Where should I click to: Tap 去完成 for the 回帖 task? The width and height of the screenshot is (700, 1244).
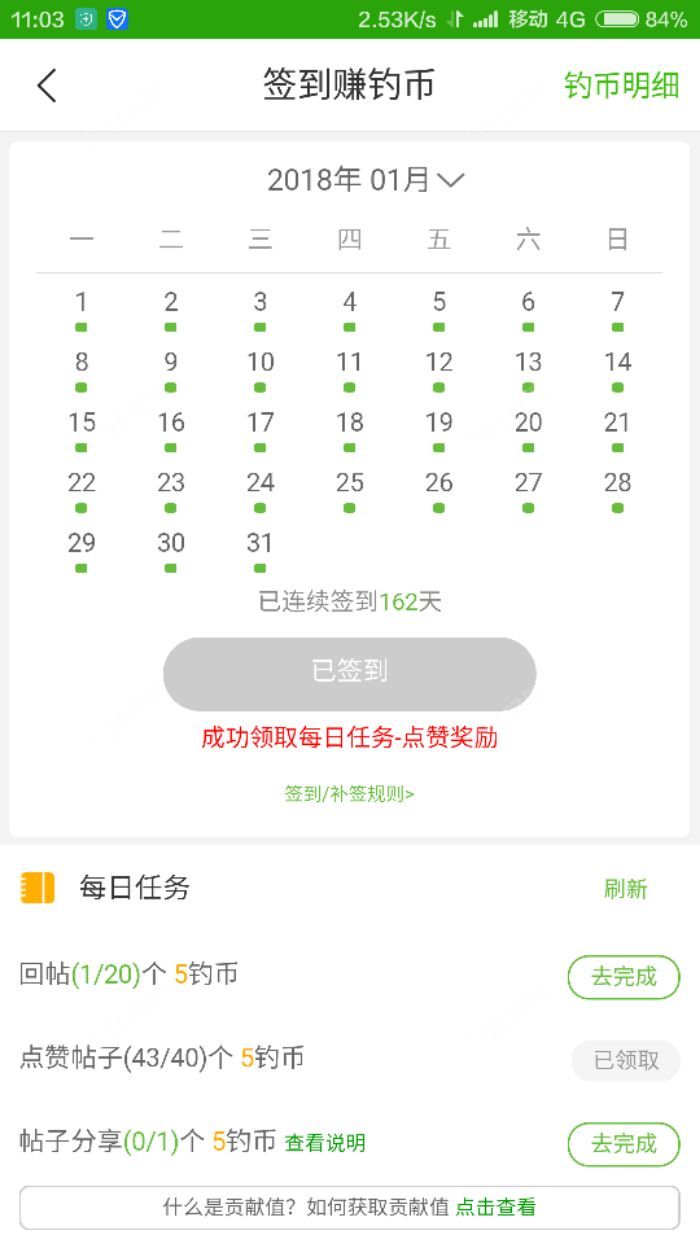(x=623, y=977)
